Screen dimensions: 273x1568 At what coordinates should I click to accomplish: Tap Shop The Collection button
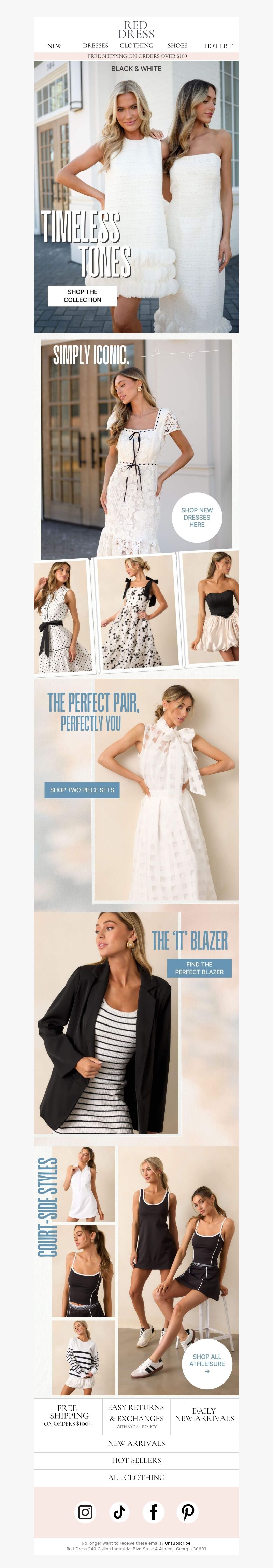click(83, 296)
